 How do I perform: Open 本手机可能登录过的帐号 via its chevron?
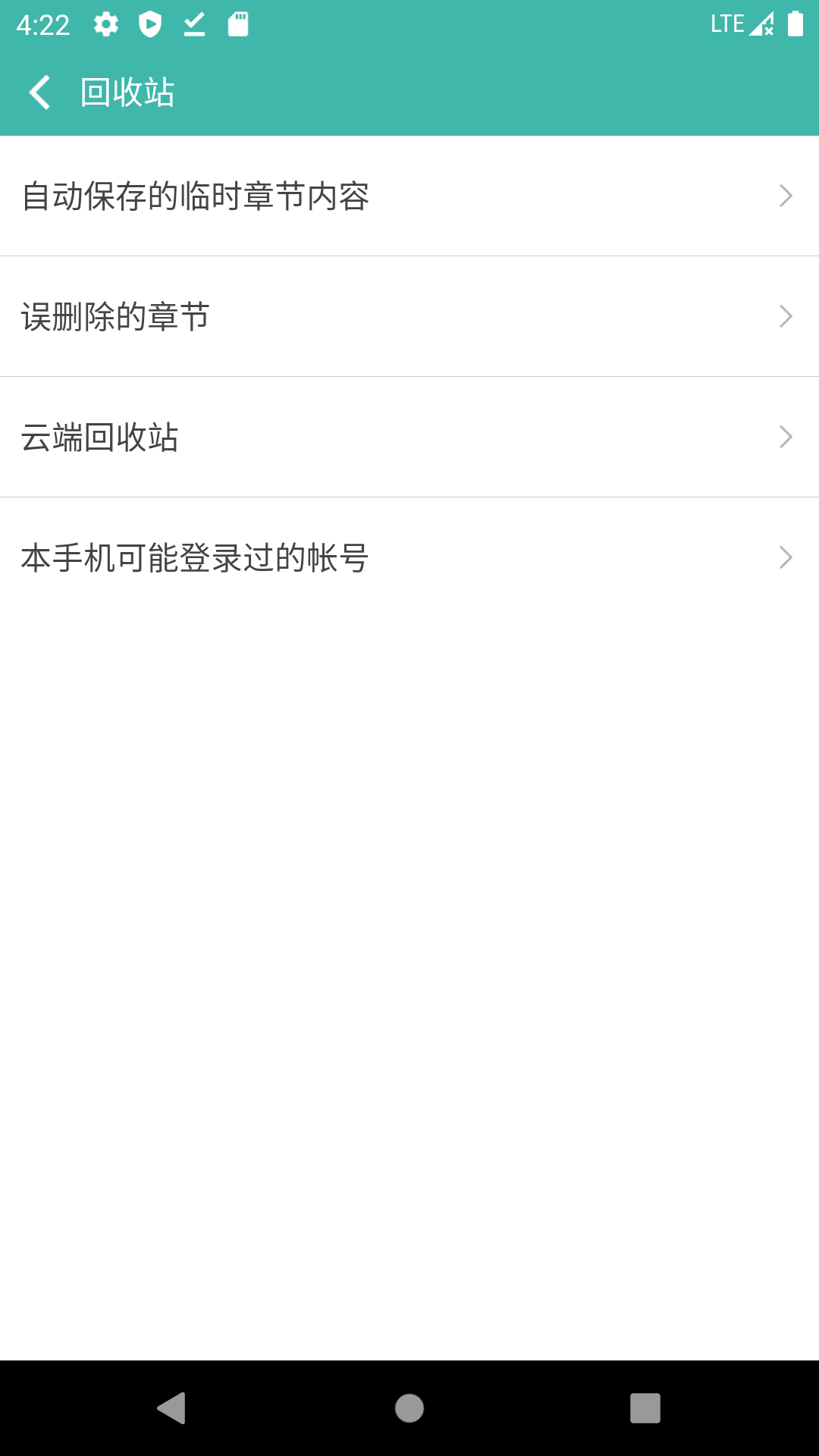(x=786, y=557)
